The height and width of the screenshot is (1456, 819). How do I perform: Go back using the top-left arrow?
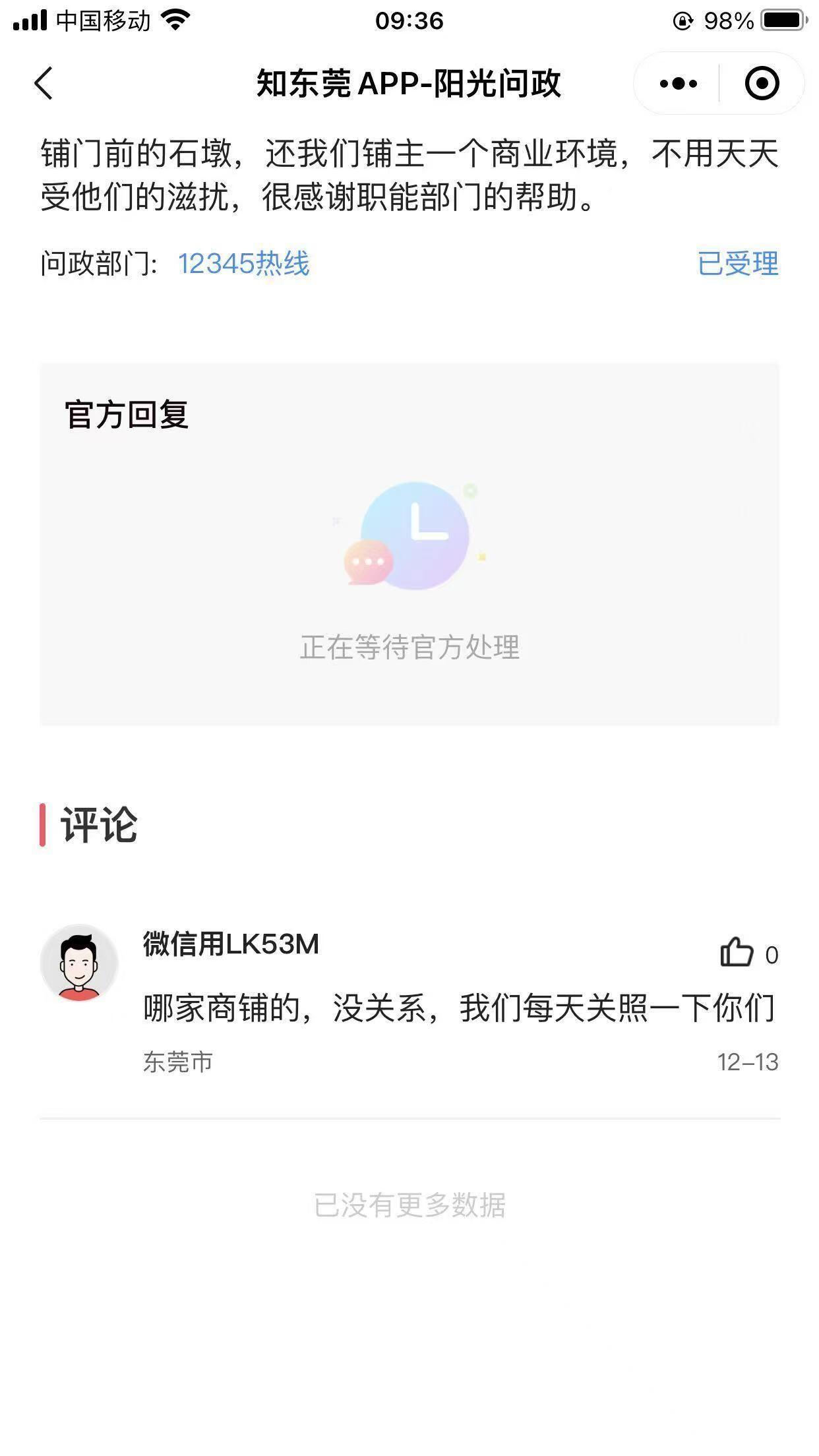tap(44, 84)
